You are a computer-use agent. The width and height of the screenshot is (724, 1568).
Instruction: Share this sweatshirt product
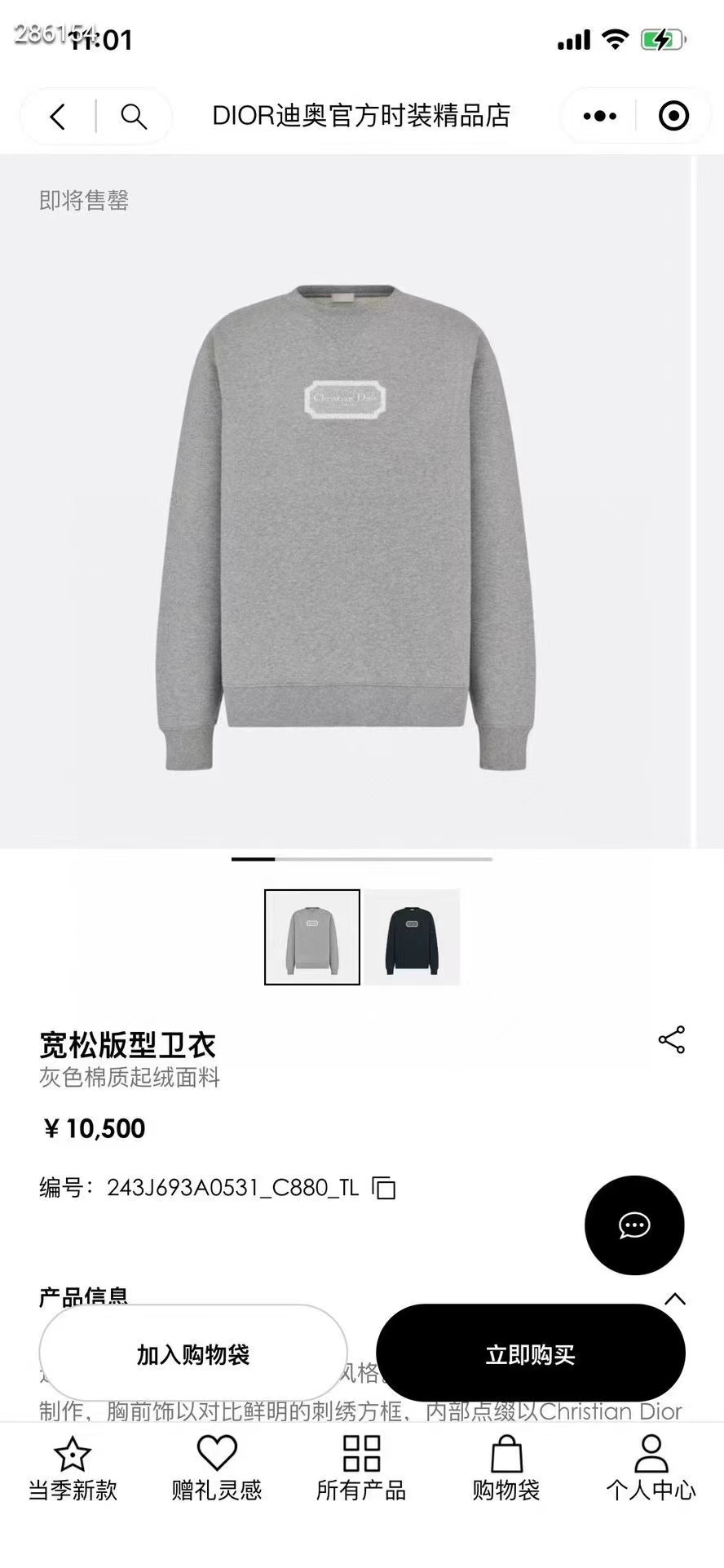672,1040
